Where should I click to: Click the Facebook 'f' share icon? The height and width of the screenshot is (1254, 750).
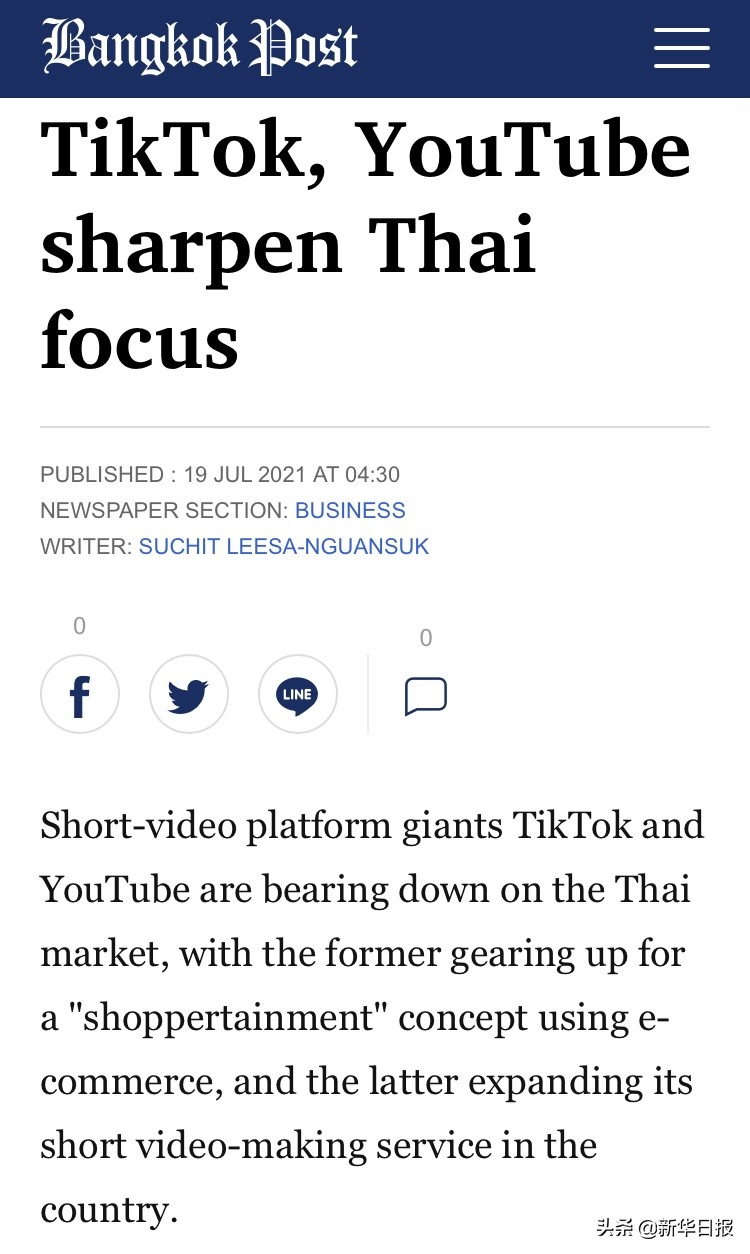(80, 694)
